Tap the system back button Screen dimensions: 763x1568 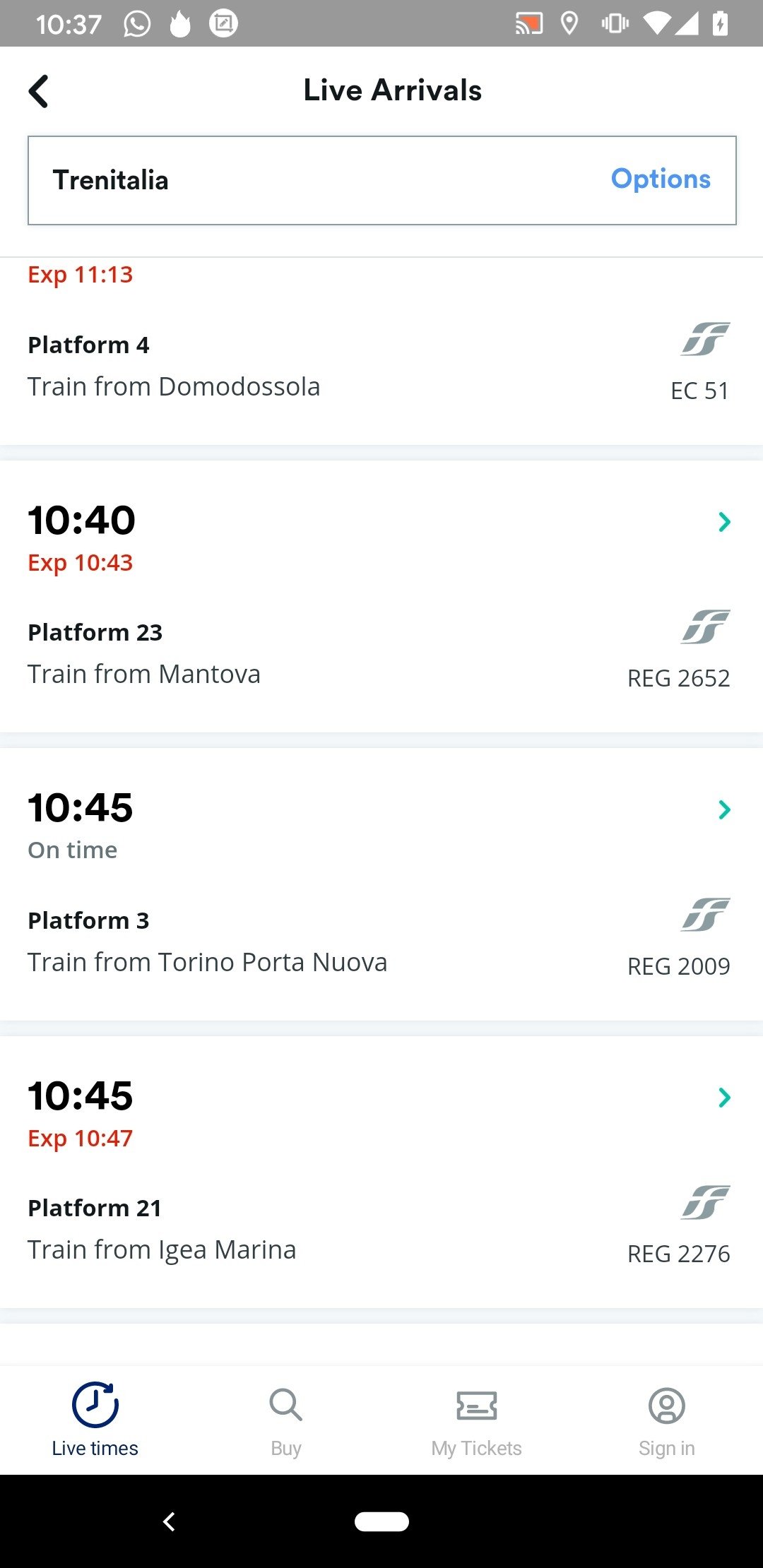tap(170, 1521)
